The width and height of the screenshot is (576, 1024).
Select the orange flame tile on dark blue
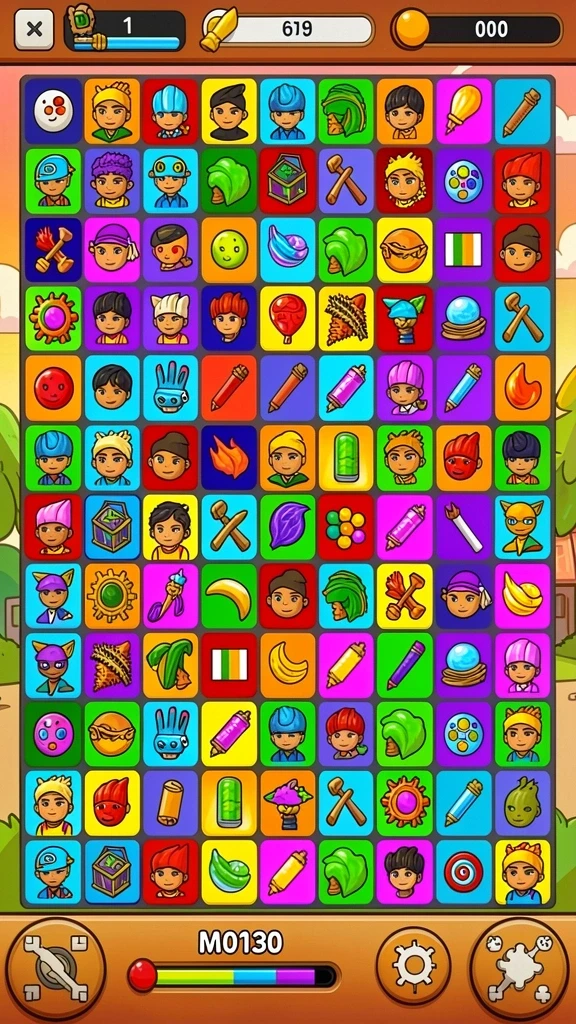click(229, 457)
